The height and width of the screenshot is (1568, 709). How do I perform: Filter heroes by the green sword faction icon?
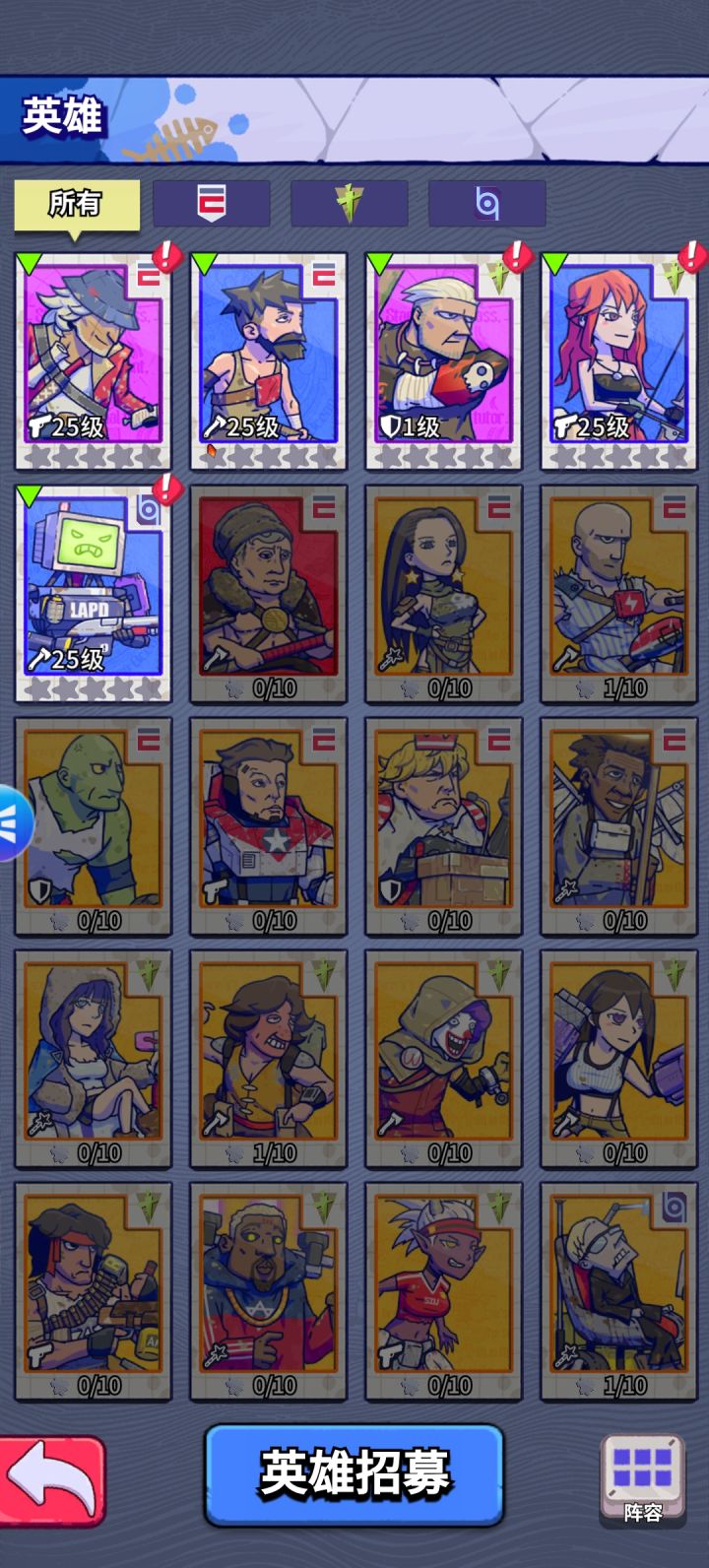[x=350, y=202]
